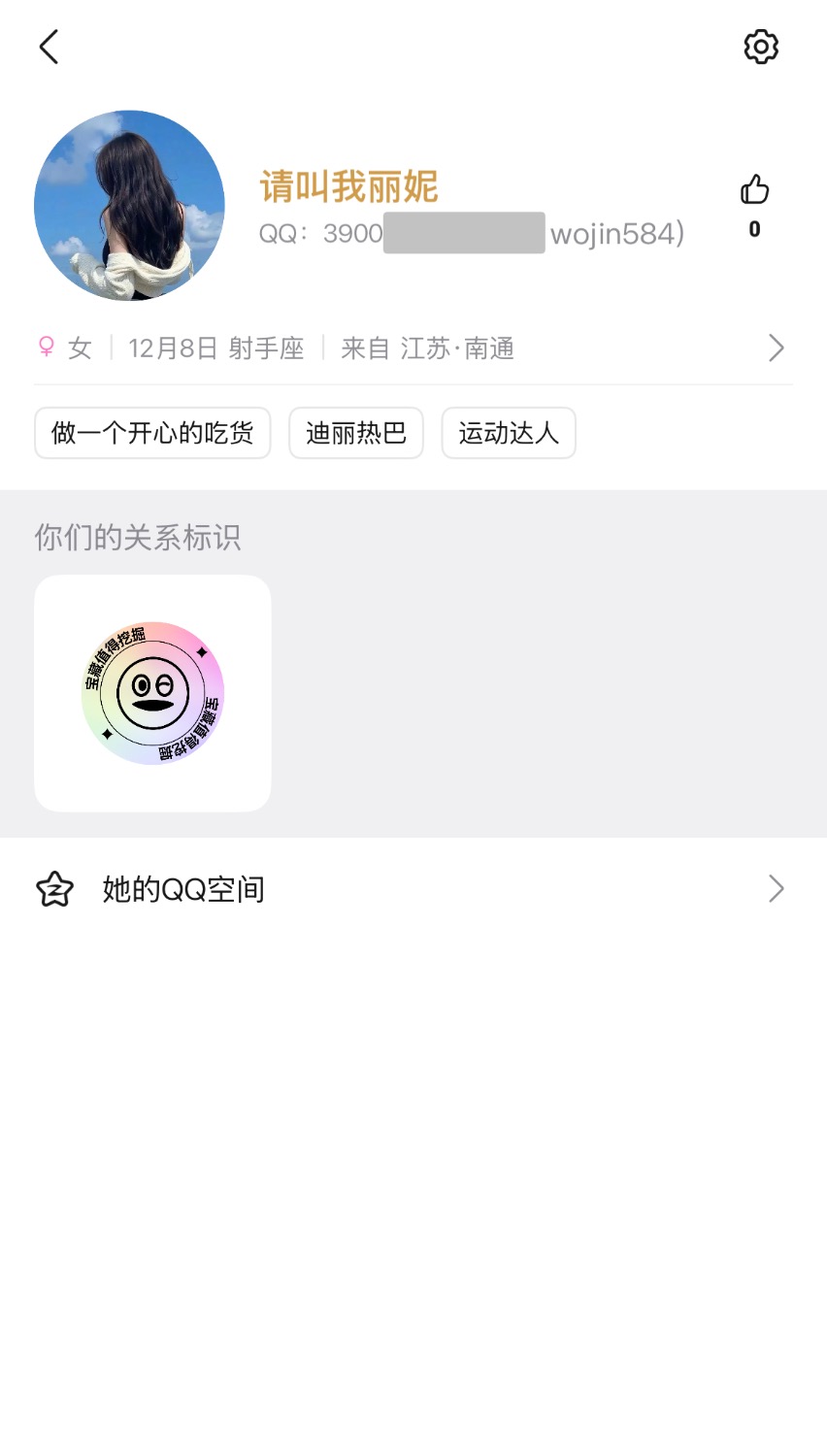View the profile avatar photo
The image size is (827, 1456).
click(x=129, y=206)
